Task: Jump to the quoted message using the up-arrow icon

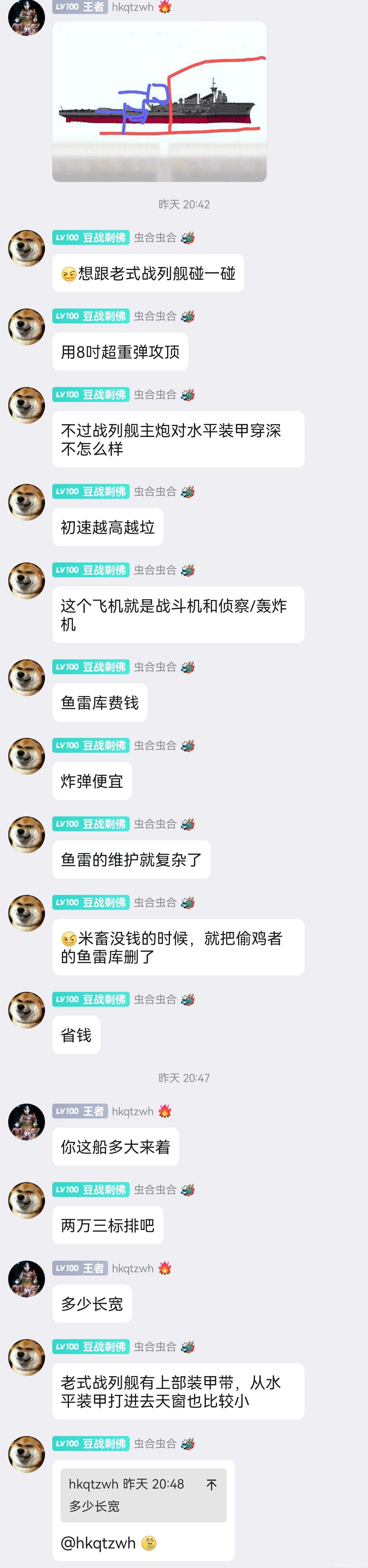Action: [211, 1485]
